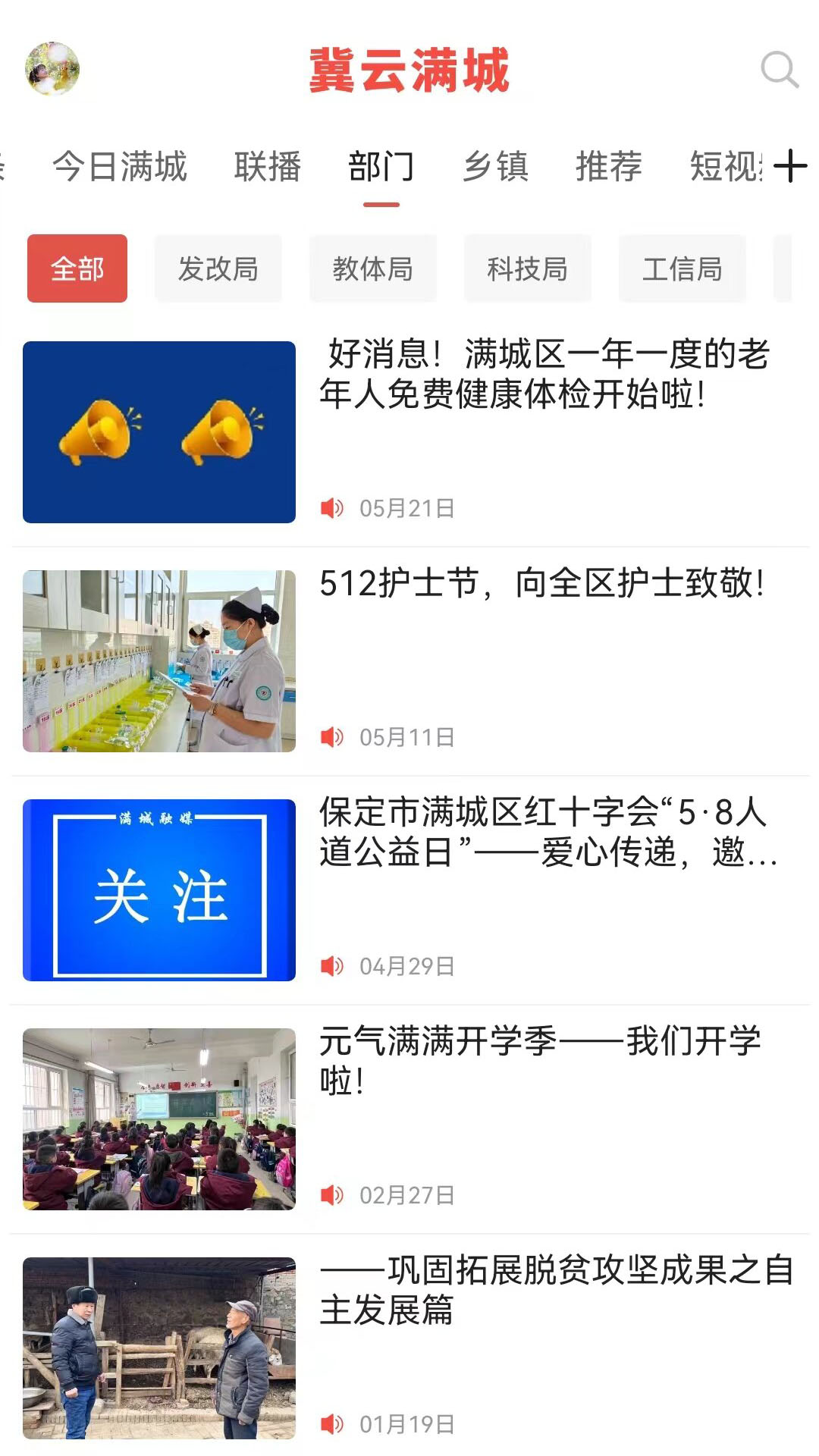Add channels with the plus icon
The width and height of the screenshot is (819, 1456).
click(790, 166)
